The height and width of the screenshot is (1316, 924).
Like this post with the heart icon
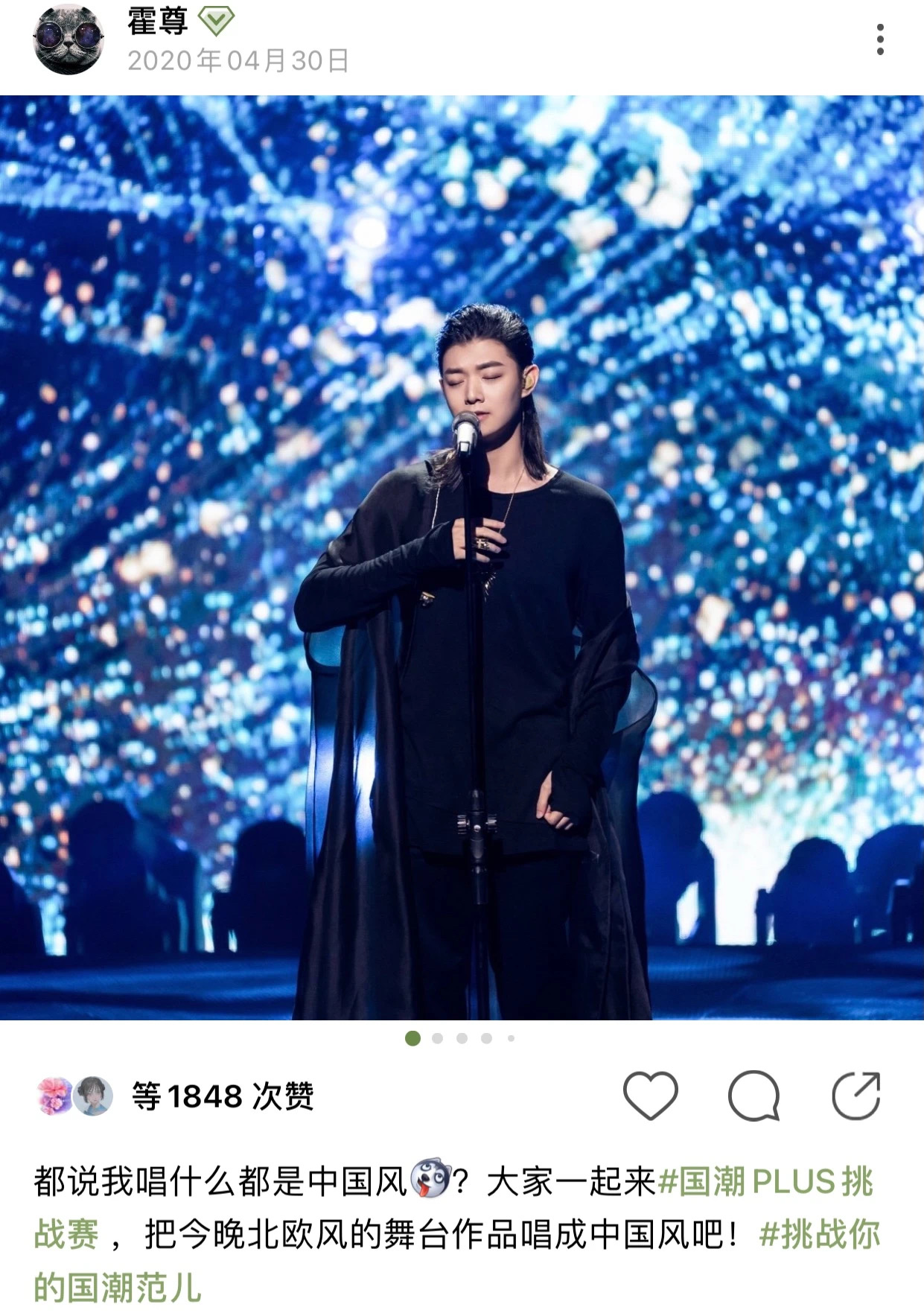[650, 1096]
